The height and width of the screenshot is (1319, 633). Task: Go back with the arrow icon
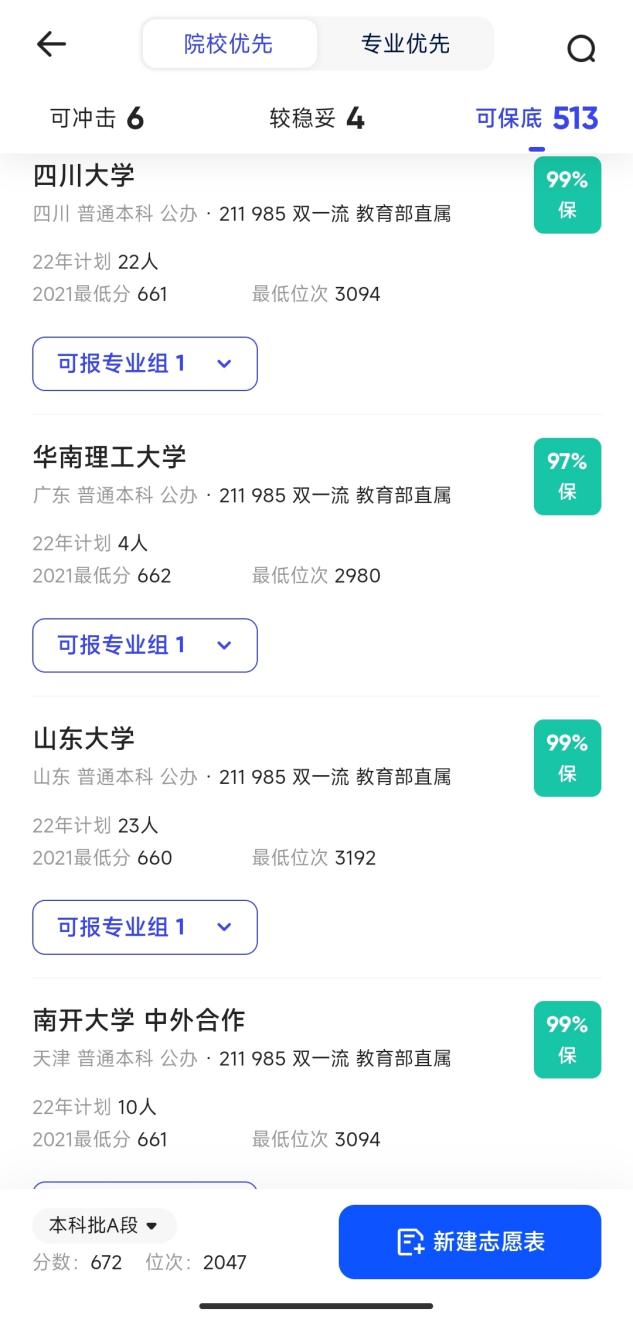point(51,44)
